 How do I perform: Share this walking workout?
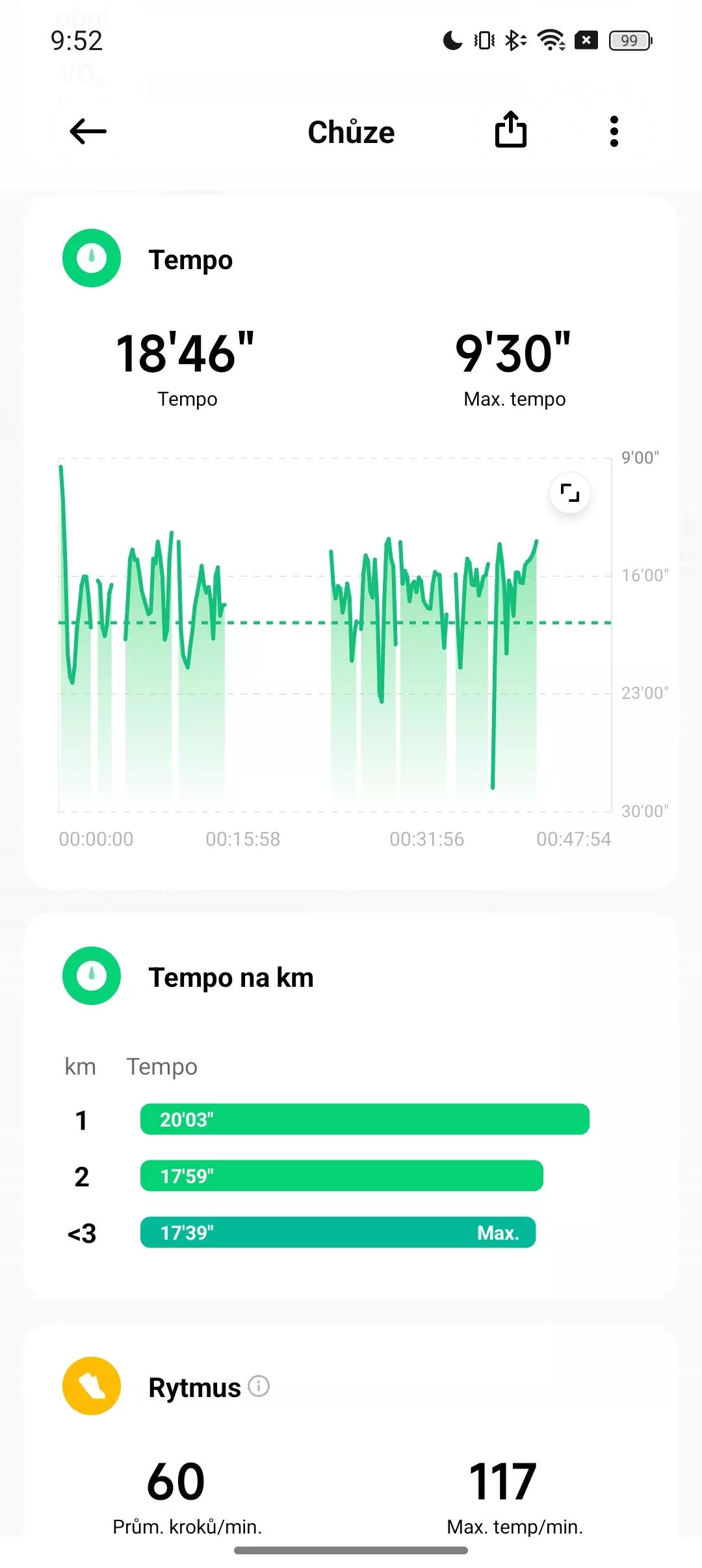click(511, 130)
